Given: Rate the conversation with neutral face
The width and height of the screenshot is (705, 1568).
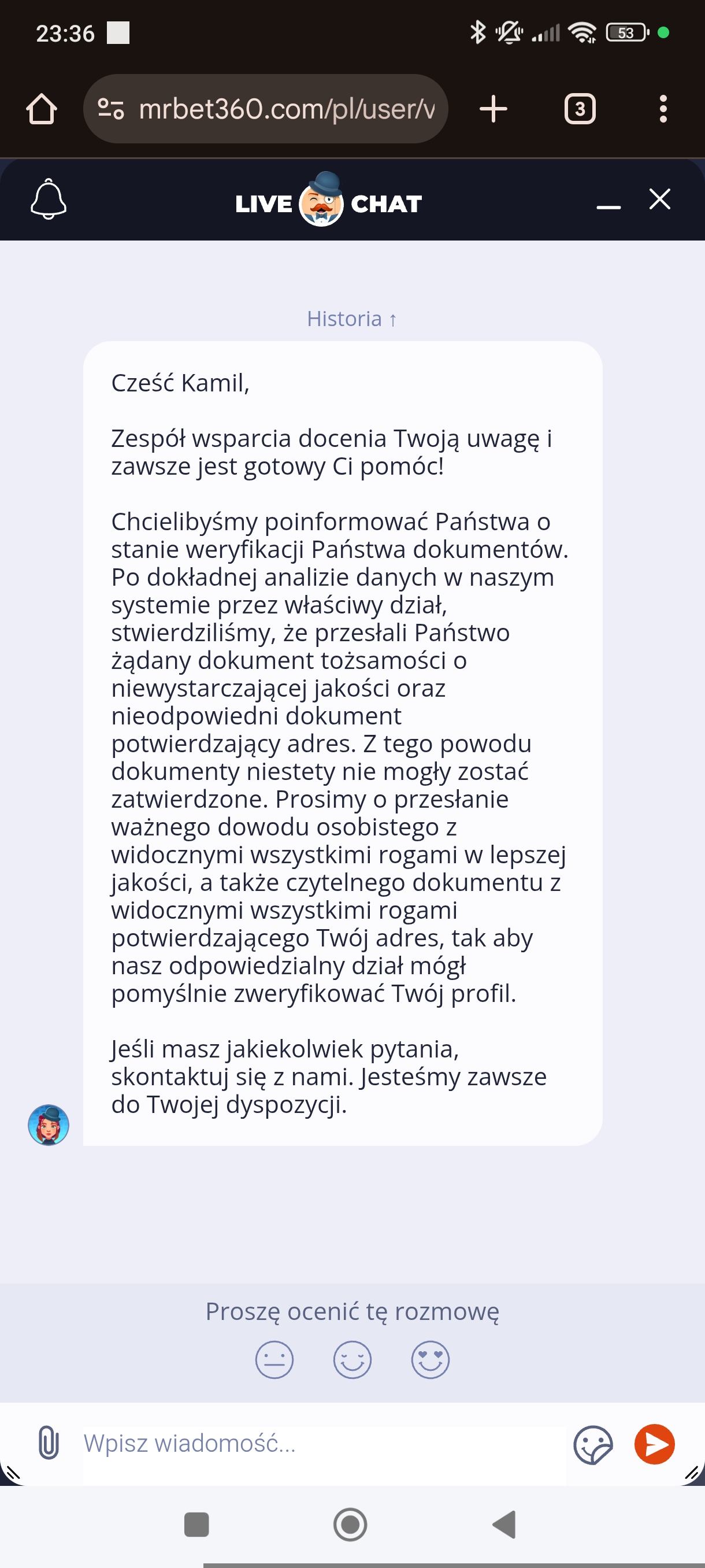Looking at the screenshot, I should point(274,1359).
